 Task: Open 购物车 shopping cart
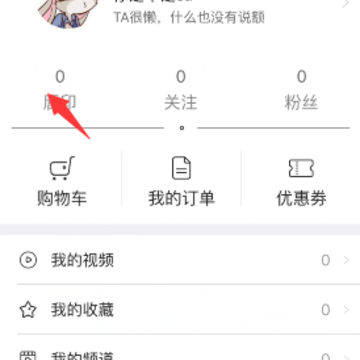click(62, 182)
